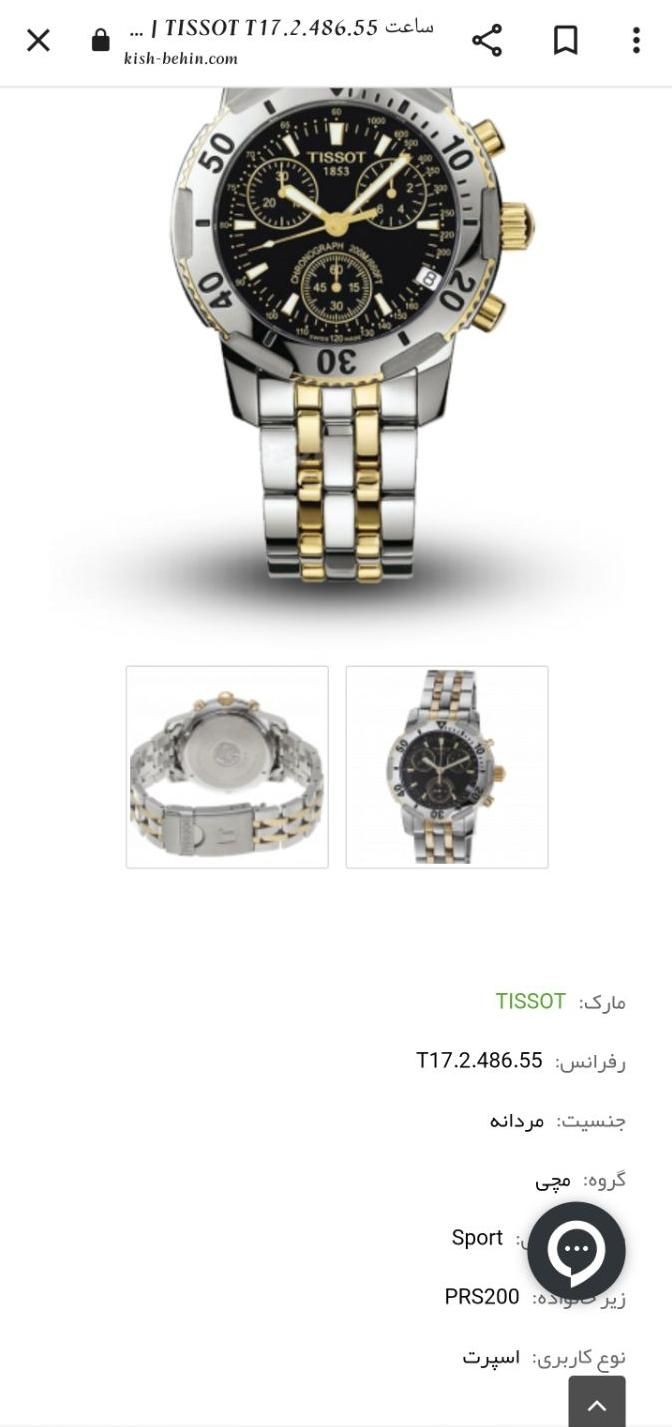672x1427 pixels.
Task: Close the browser custom tab
Action: (38, 40)
